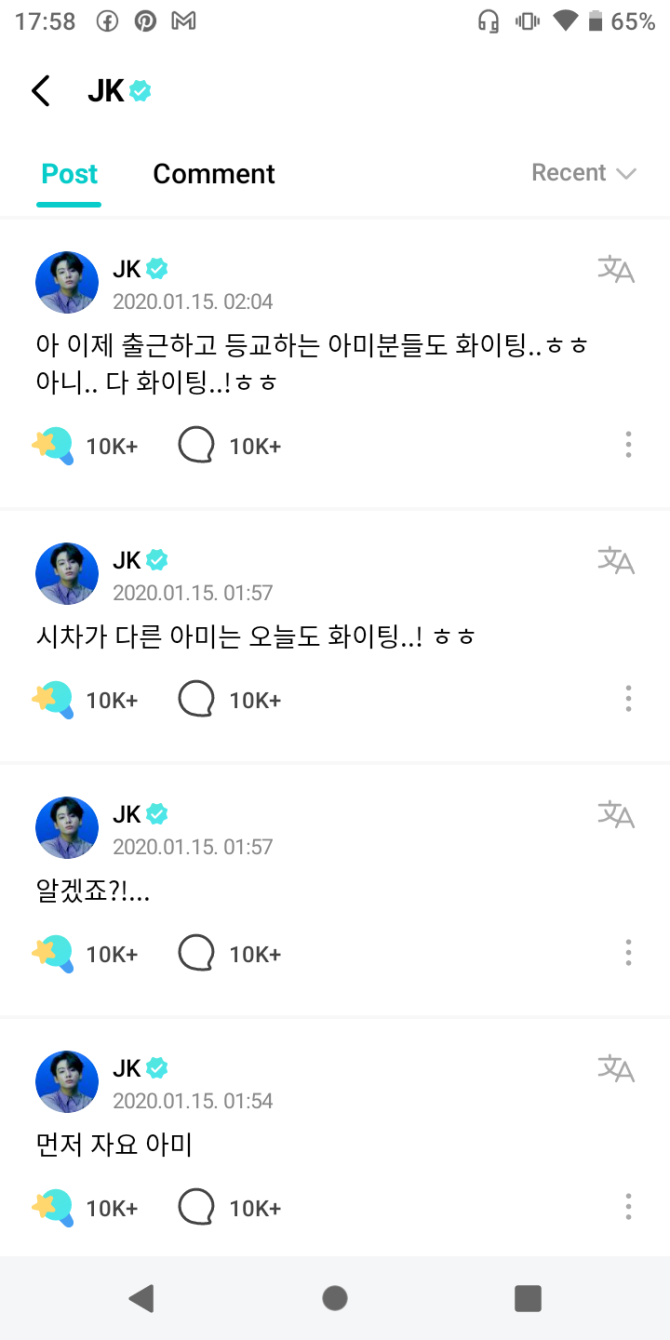Translate the post starting with 시차가 다른
This screenshot has width=670, height=1340.
[x=615, y=561]
